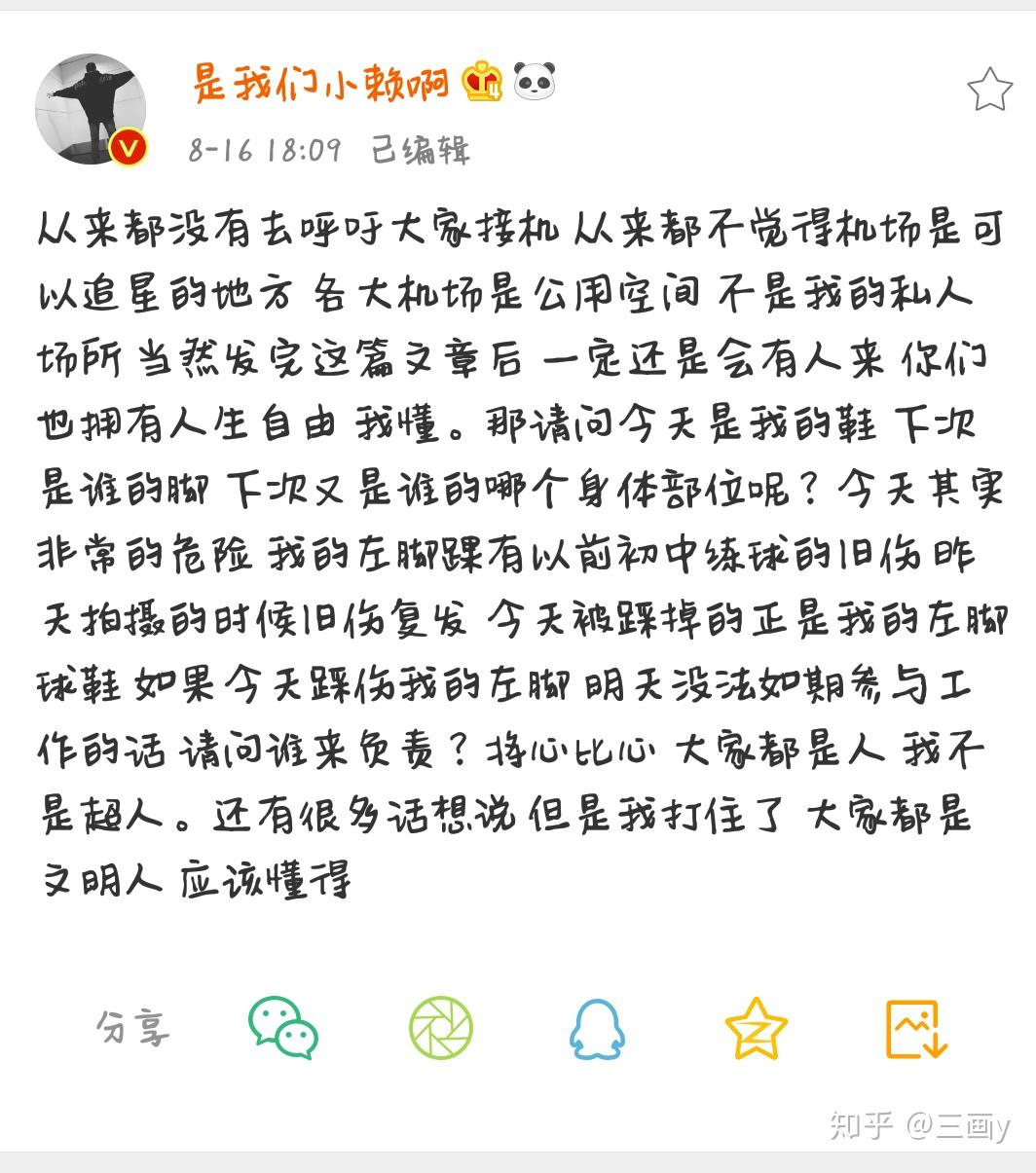Share the post to WeChat Moments
The height and width of the screenshot is (1173, 1036).
441,1028
